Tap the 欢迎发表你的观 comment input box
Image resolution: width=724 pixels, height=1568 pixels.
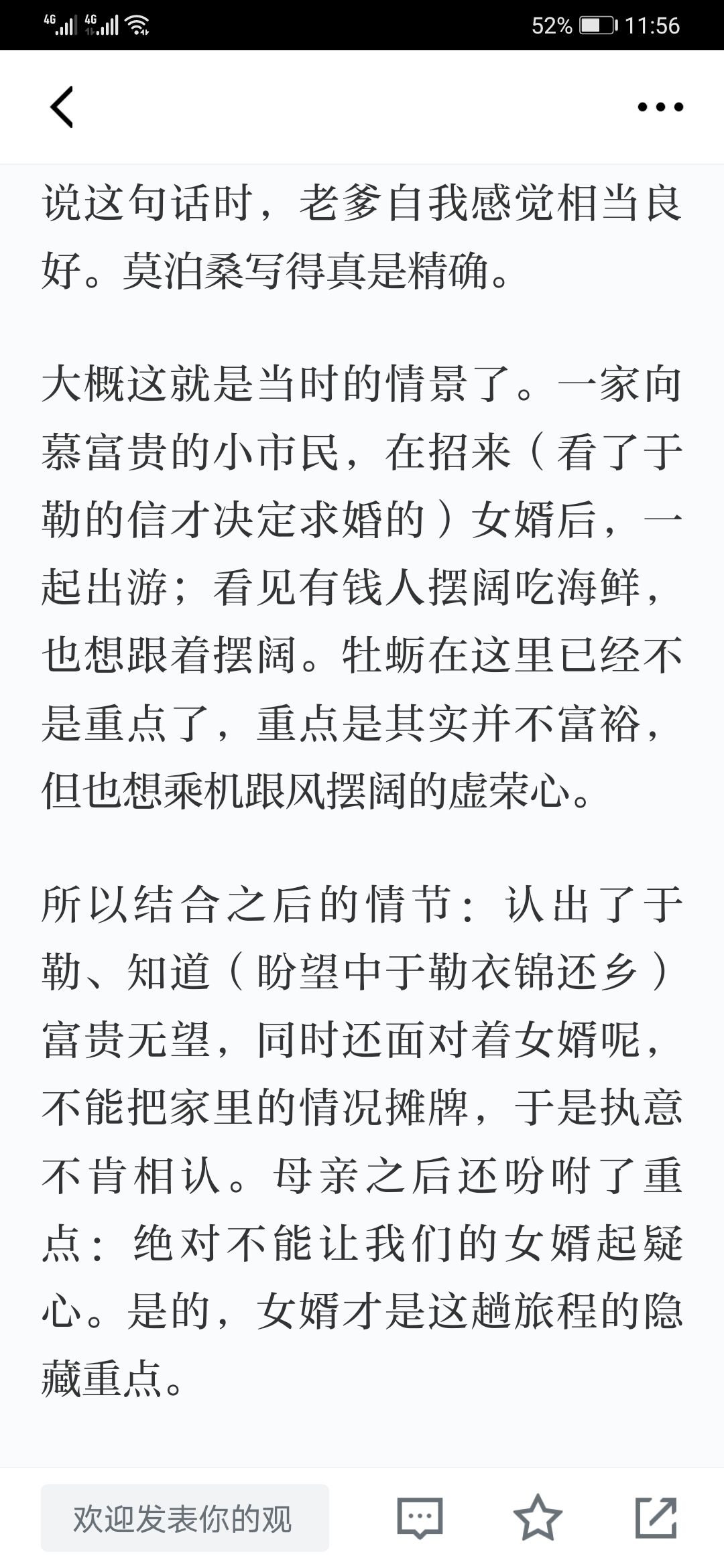click(x=185, y=1518)
